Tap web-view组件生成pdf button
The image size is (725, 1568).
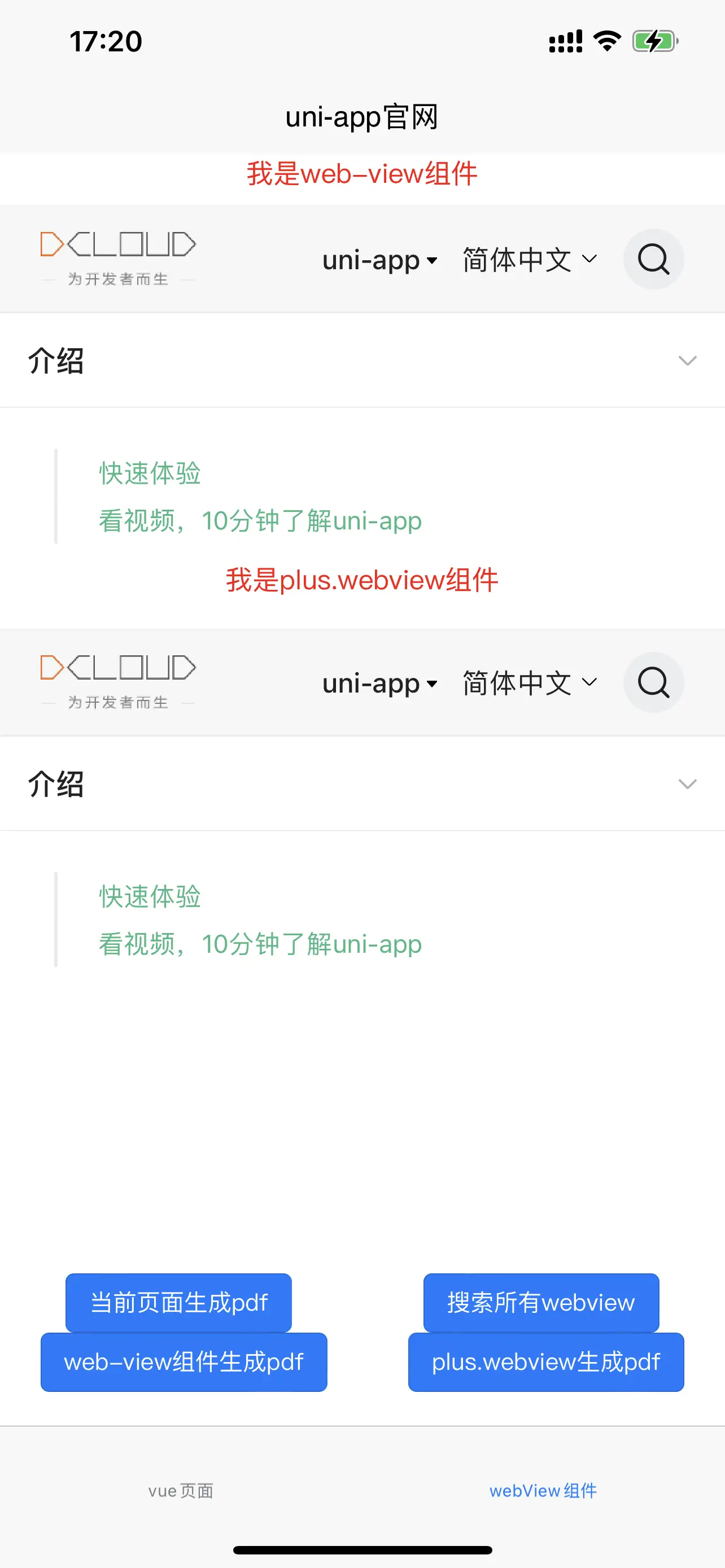[x=184, y=1362]
